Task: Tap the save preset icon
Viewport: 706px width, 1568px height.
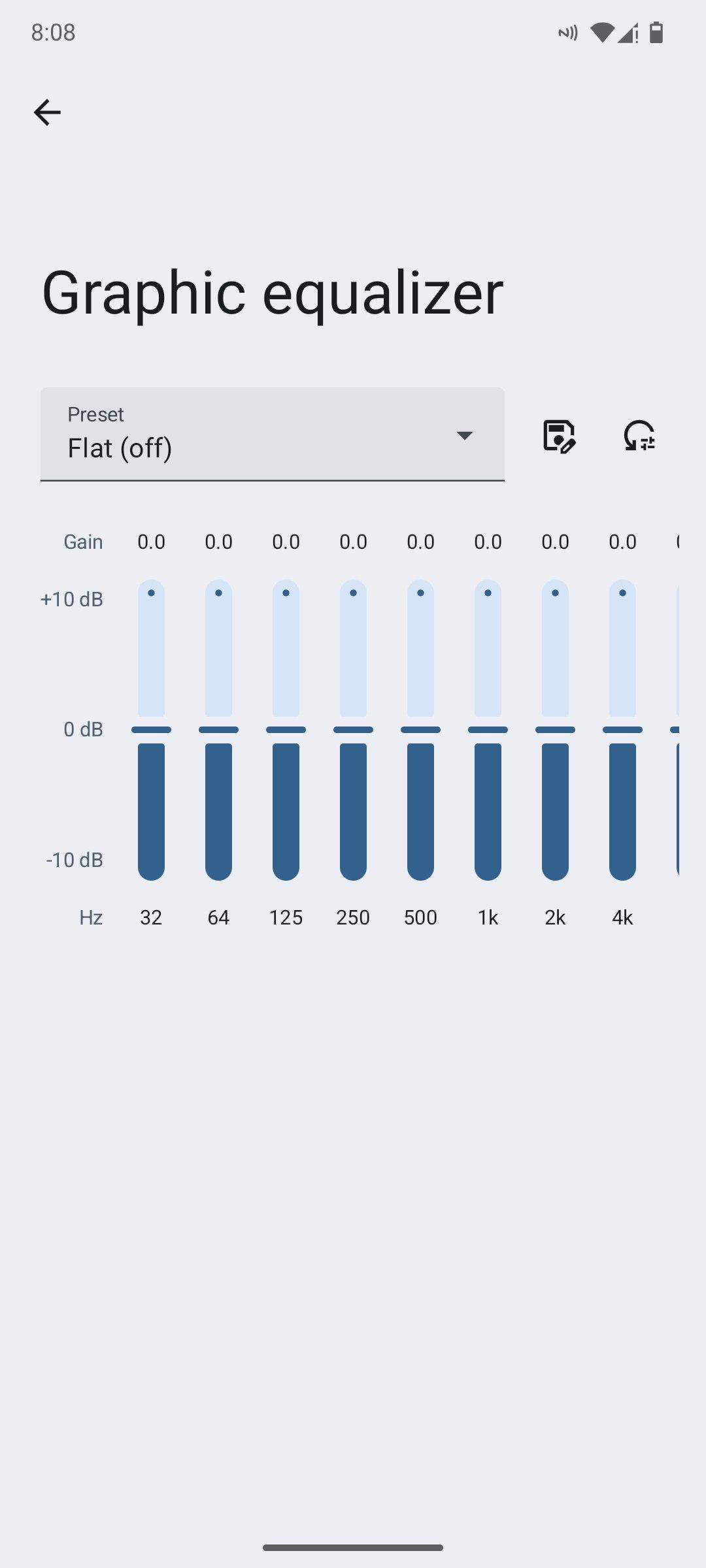Action: click(559, 435)
